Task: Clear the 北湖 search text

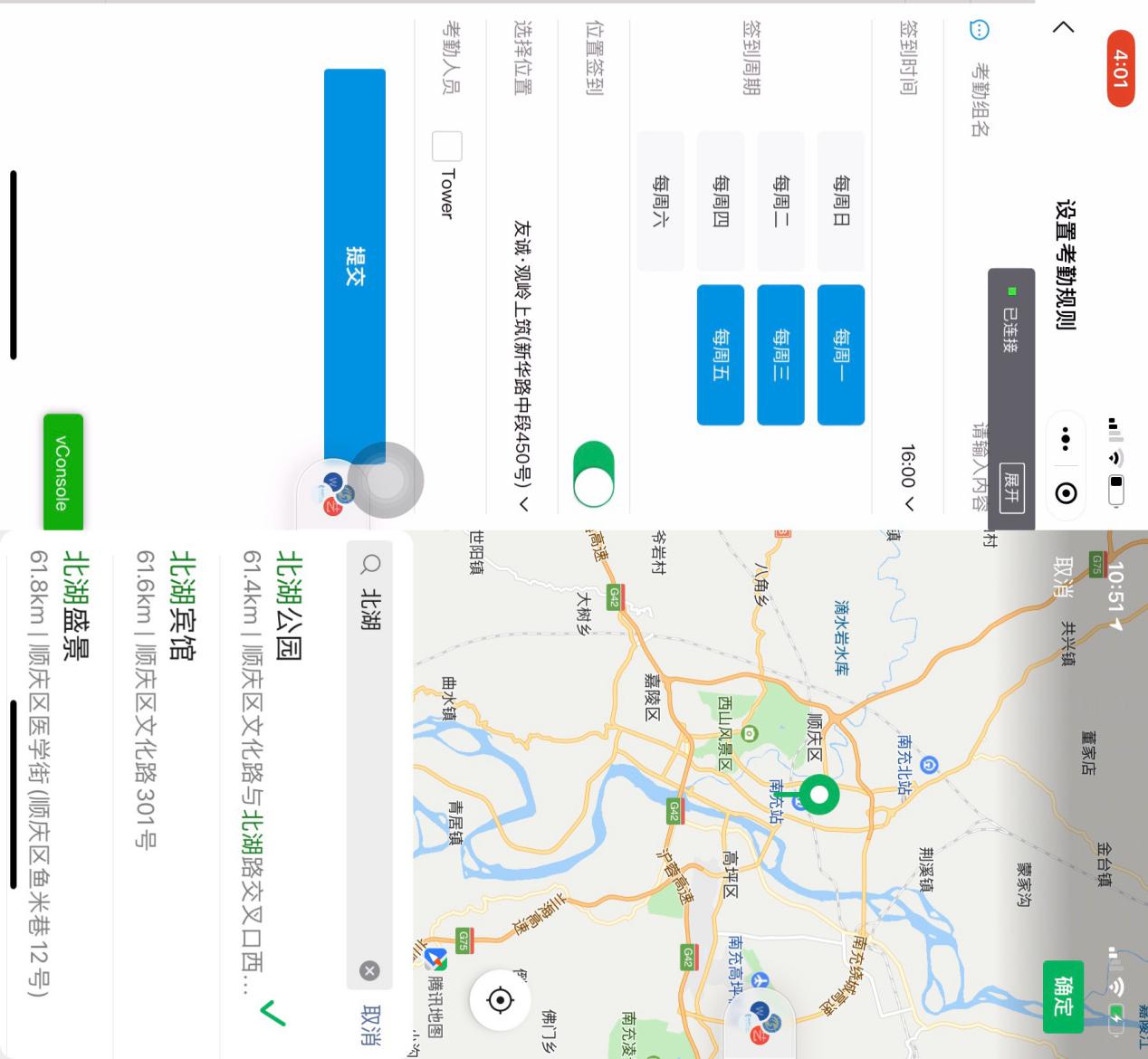Action: point(369,970)
